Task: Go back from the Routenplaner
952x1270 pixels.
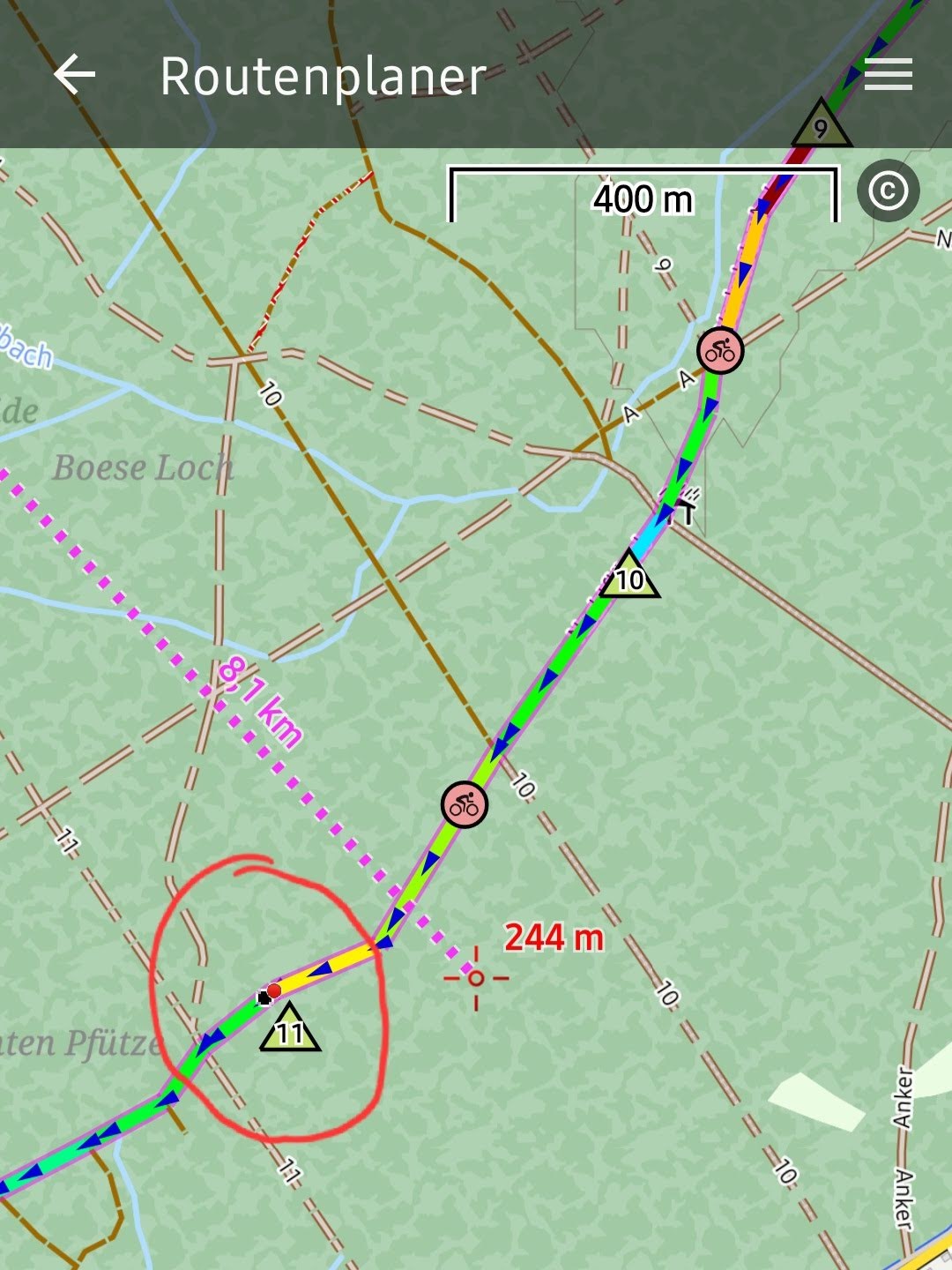Action: tap(74, 75)
